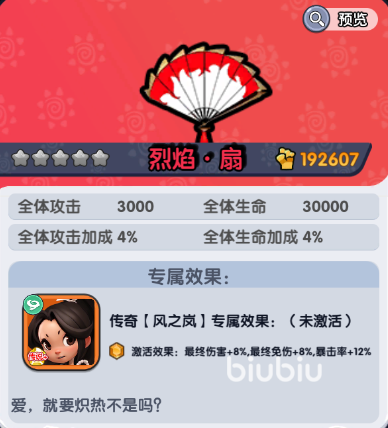Tap the 风之岚 hero portrait
Viewport: 388px width, 428px height.
pos(61,332)
